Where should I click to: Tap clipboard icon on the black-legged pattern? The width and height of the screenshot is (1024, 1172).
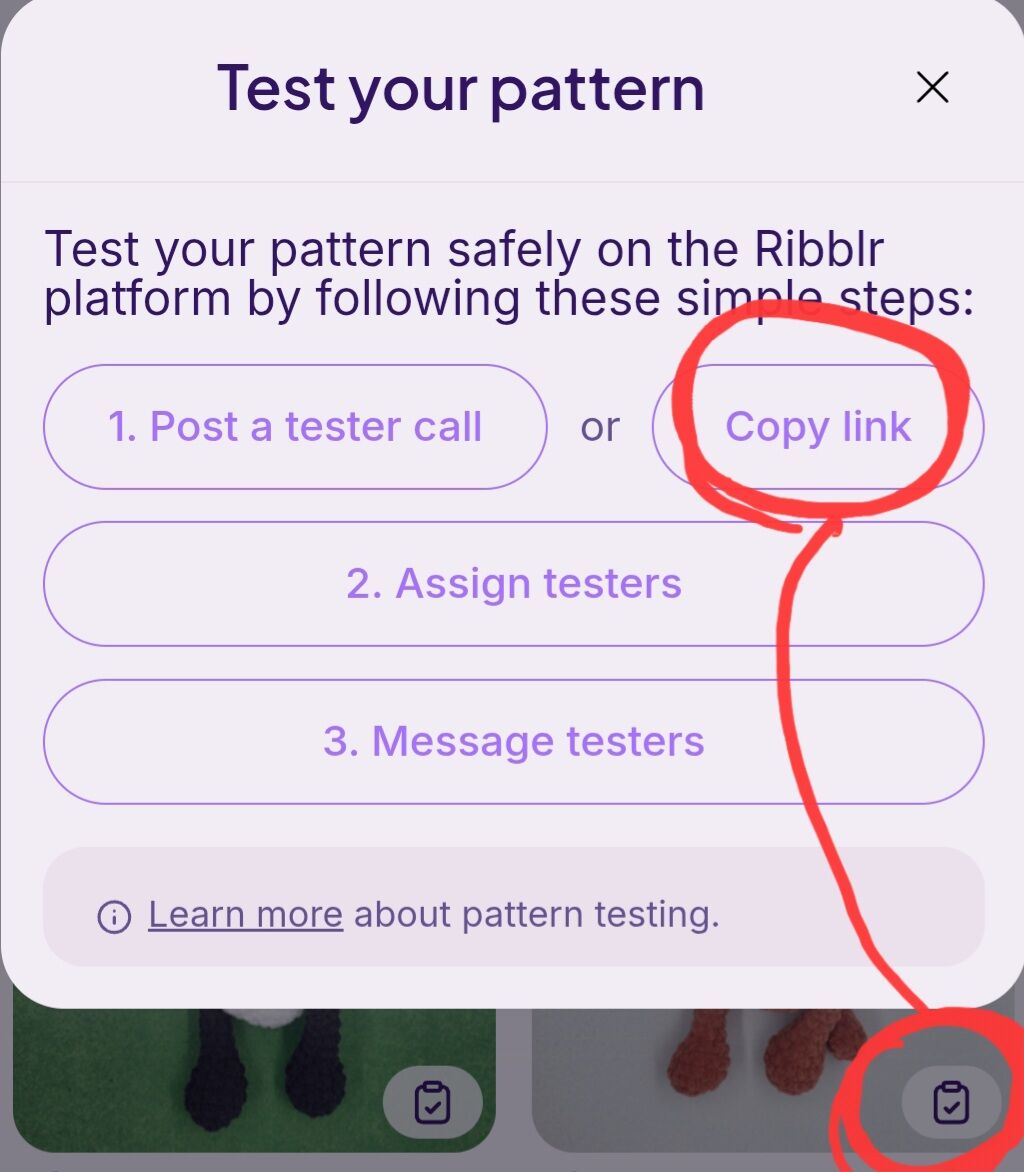(432, 1103)
